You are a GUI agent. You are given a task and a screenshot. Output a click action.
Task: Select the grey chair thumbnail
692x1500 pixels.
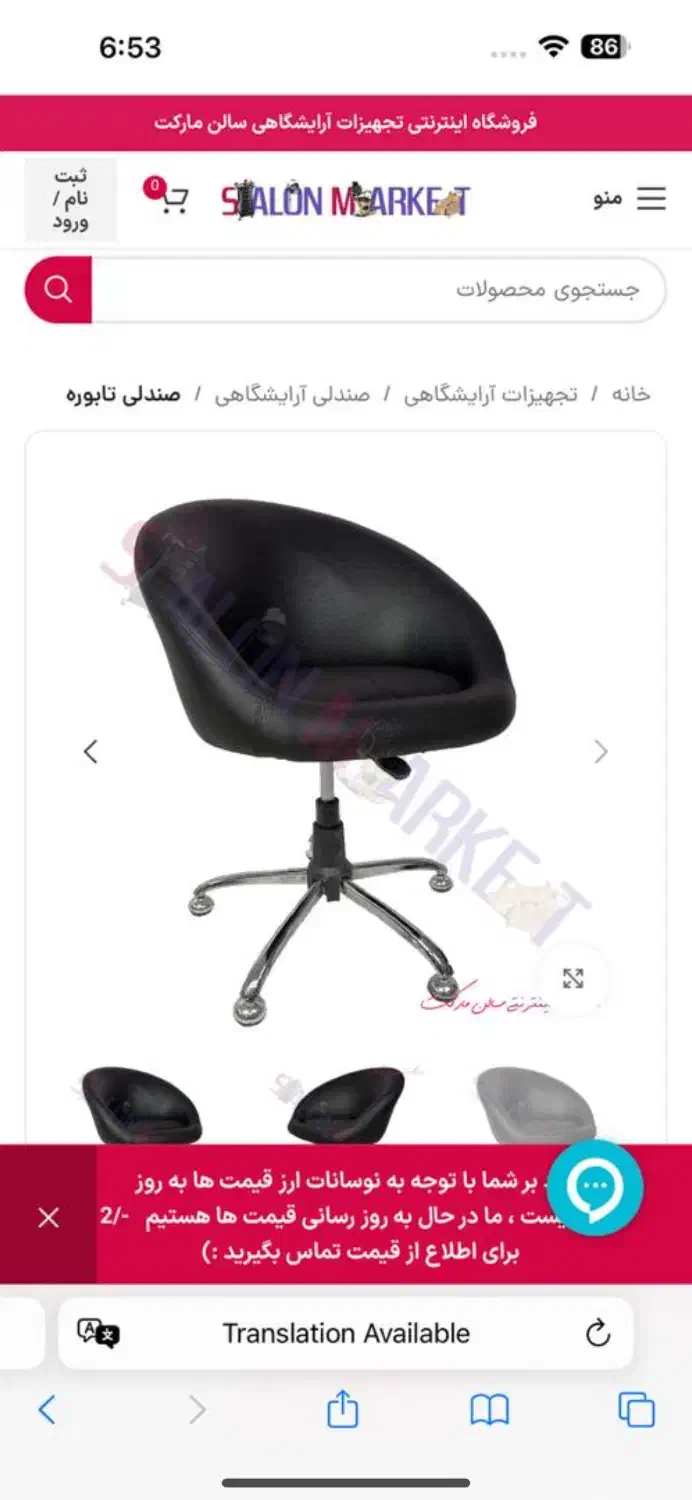point(535,1105)
